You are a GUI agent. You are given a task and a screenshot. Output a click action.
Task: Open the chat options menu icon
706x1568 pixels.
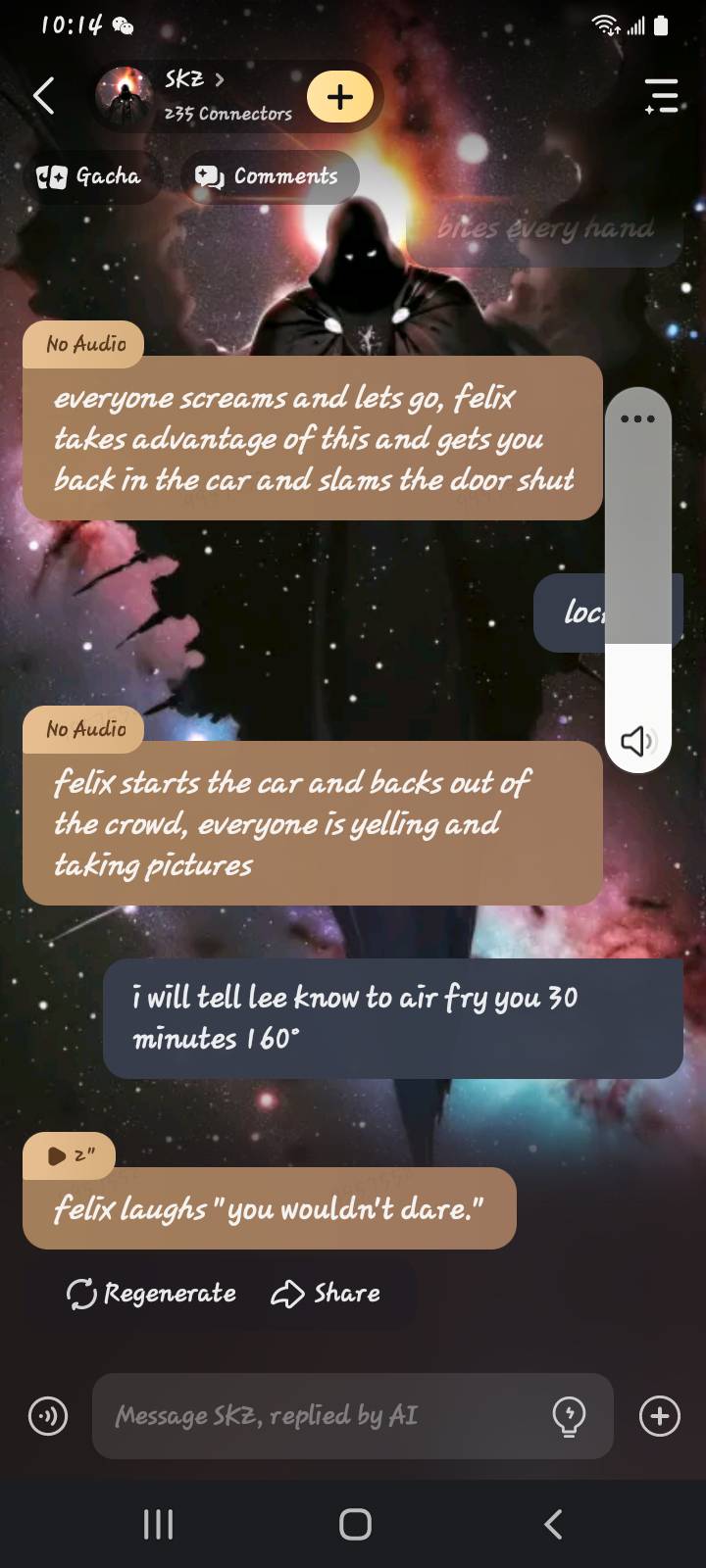click(x=662, y=96)
